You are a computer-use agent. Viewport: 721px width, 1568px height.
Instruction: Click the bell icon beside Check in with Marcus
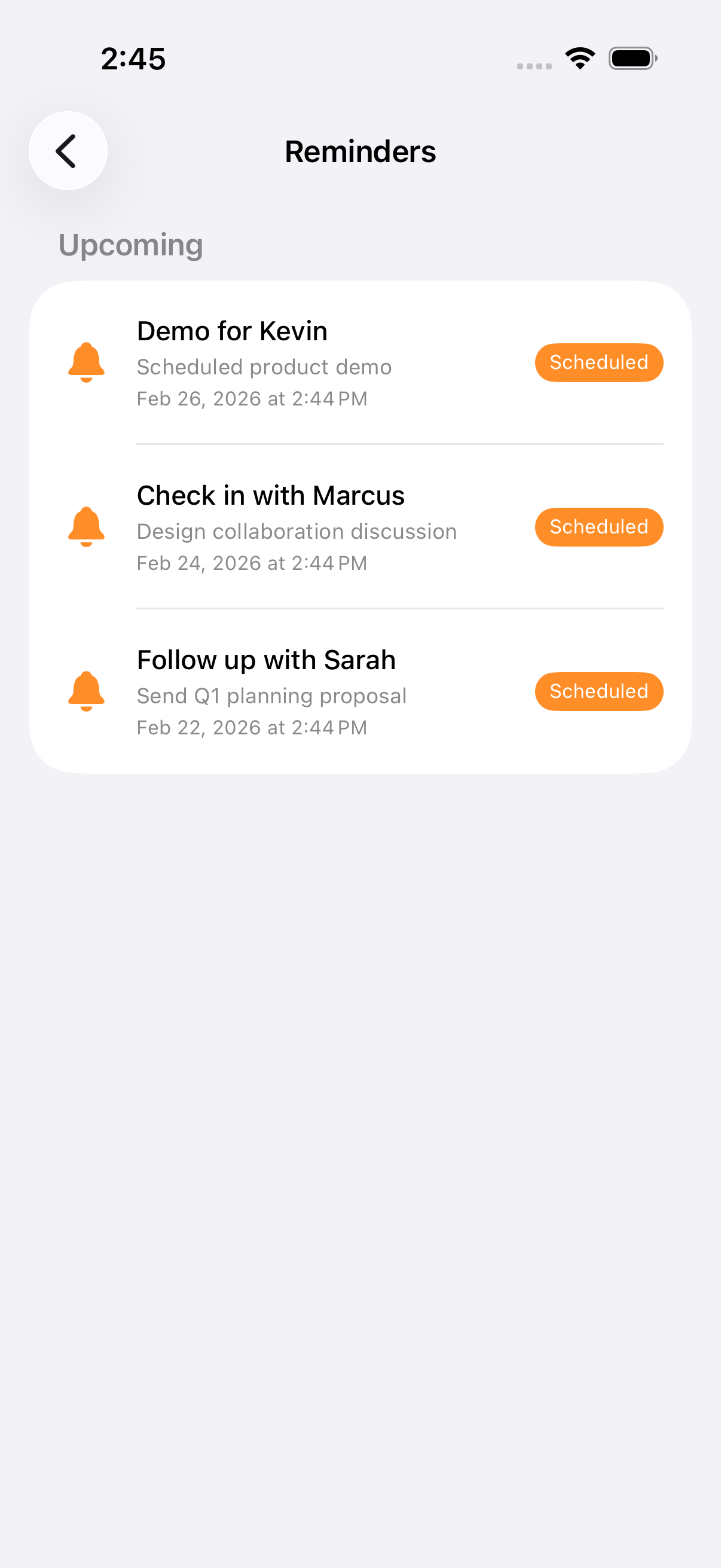pos(85,527)
